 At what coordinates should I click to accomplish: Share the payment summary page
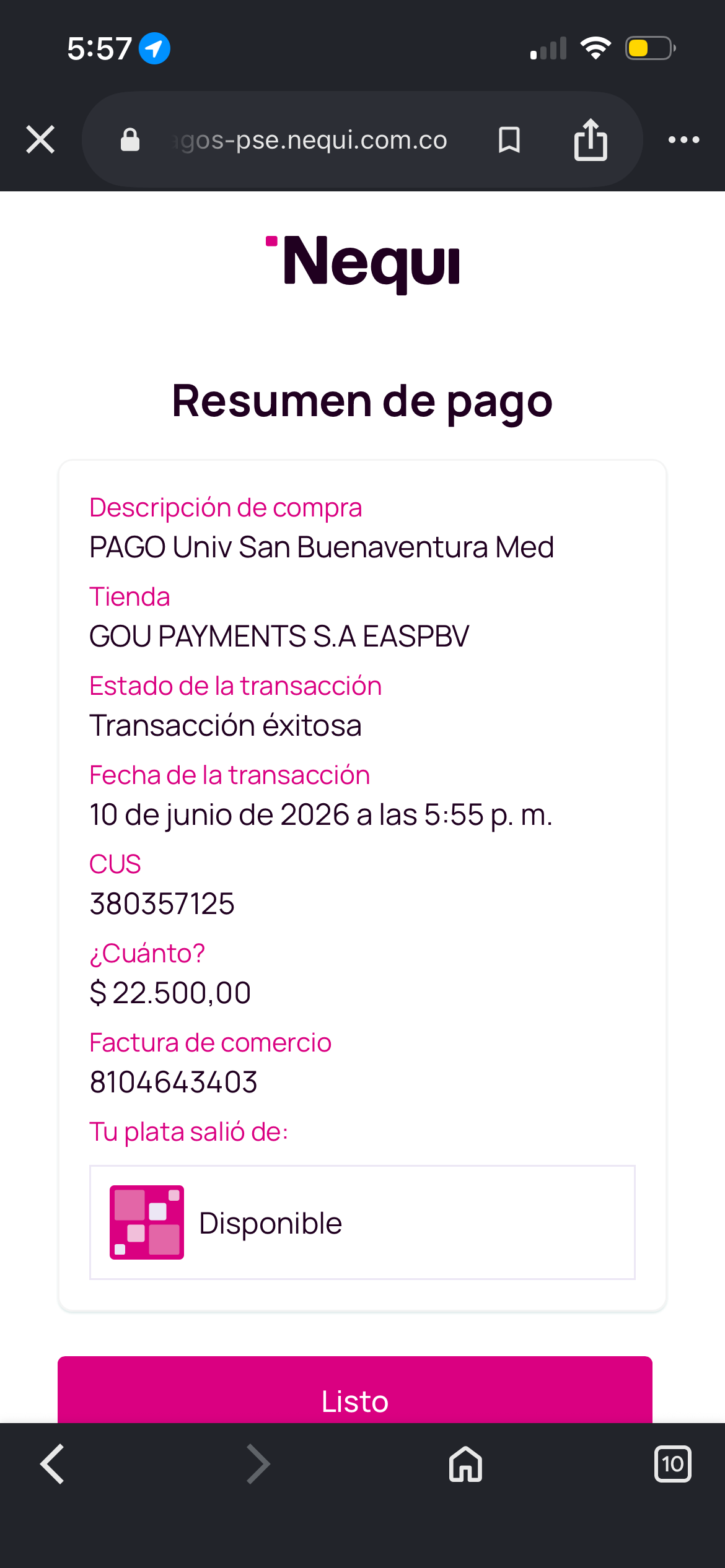[x=591, y=139]
